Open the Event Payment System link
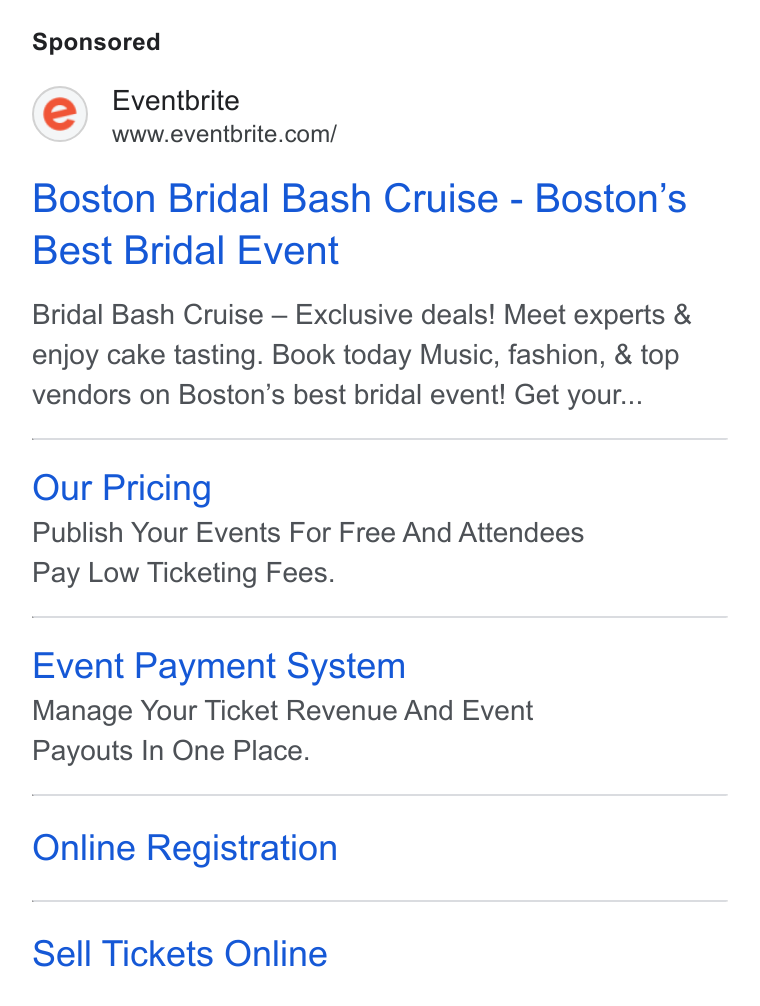Viewport: 760px width, 1006px height. point(219,666)
